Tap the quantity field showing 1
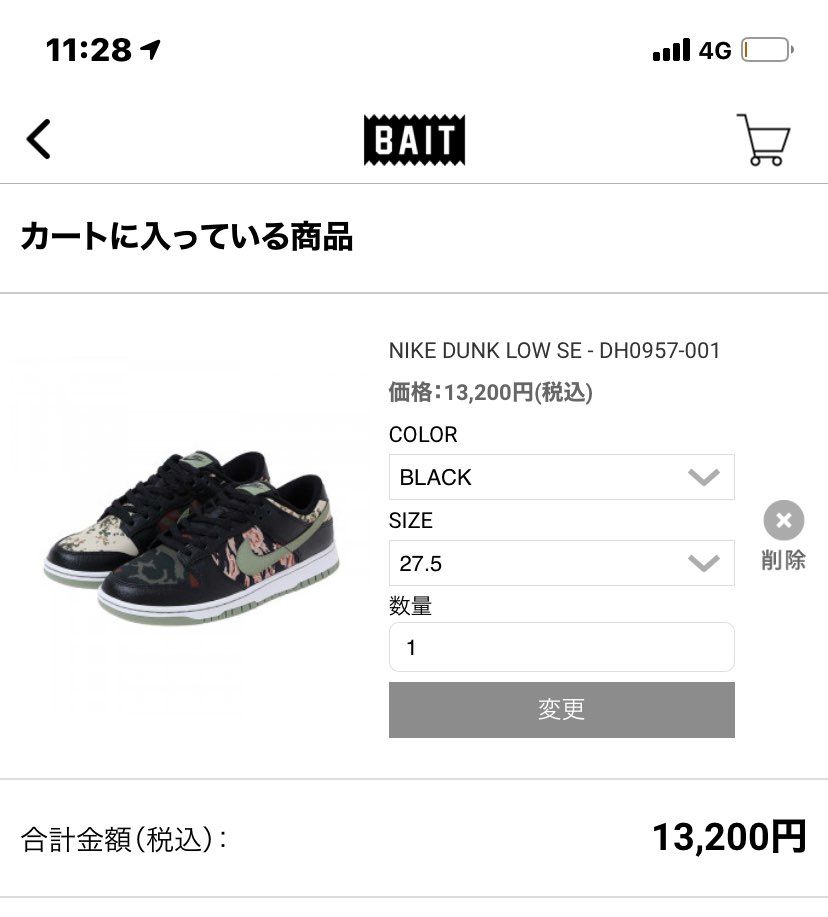The image size is (828, 917). [561, 646]
